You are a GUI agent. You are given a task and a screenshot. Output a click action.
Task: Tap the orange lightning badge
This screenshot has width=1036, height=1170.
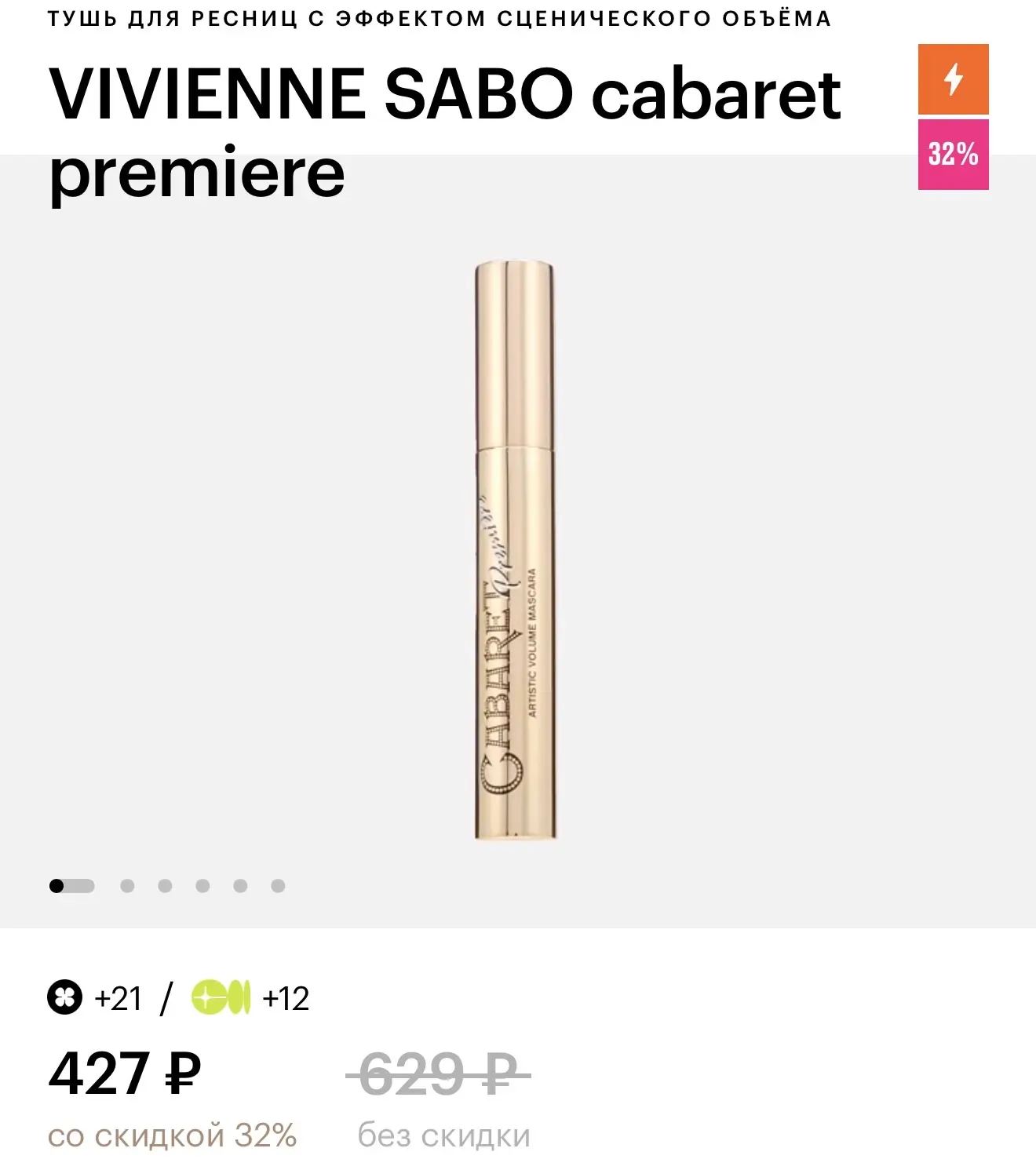tap(953, 79)
